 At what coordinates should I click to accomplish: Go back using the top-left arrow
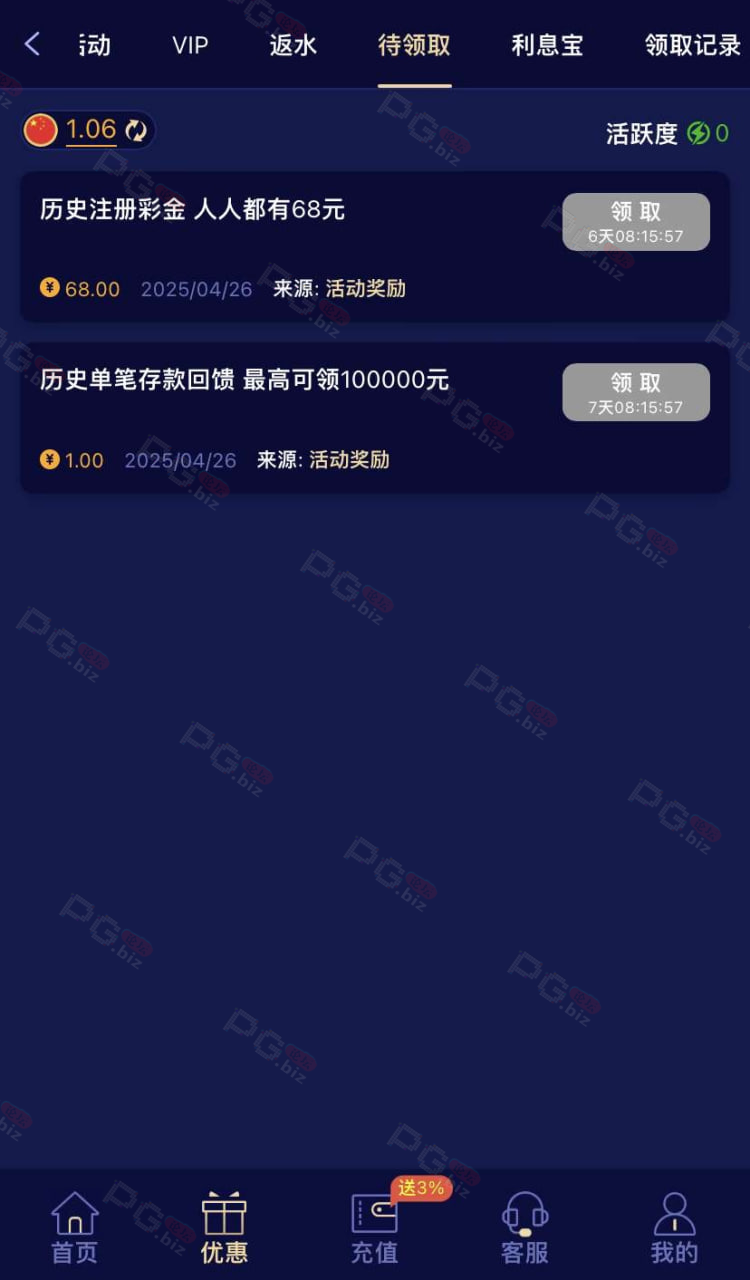point(32,44)
